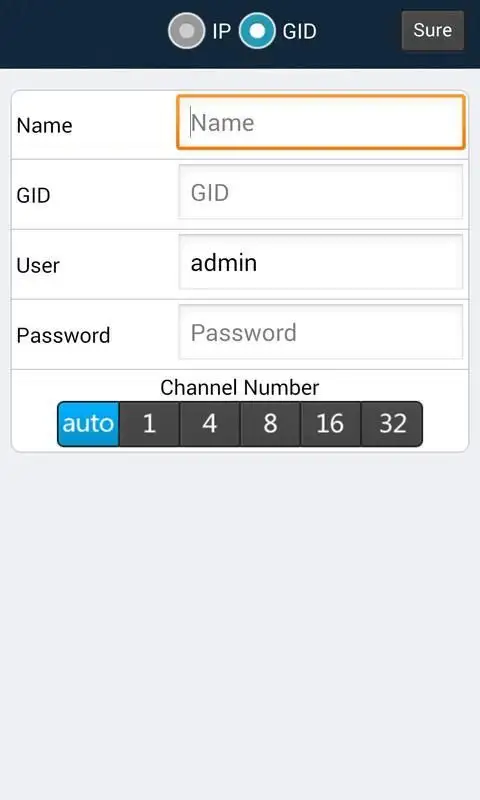Focus the Name text field
The height and width of the screenshot is (800, 480).
321,122
